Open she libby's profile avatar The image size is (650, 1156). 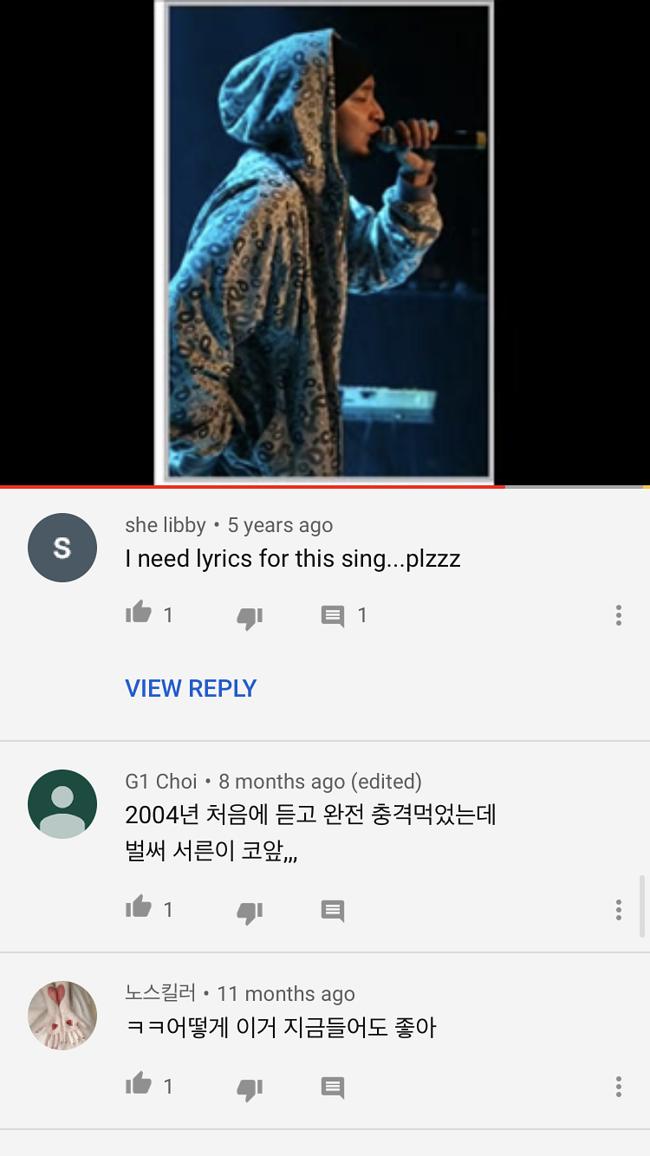pyautogui.click(x=62, y=548)
